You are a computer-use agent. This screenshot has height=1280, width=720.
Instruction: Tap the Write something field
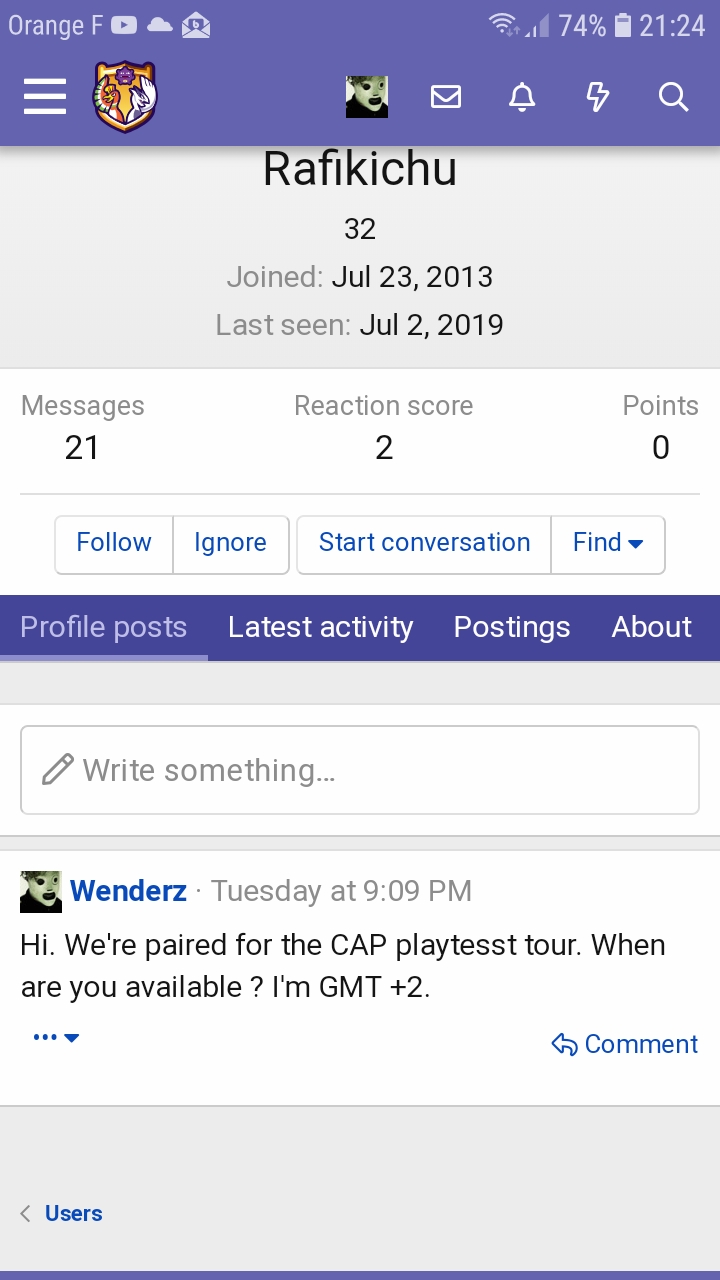(360, 770)
